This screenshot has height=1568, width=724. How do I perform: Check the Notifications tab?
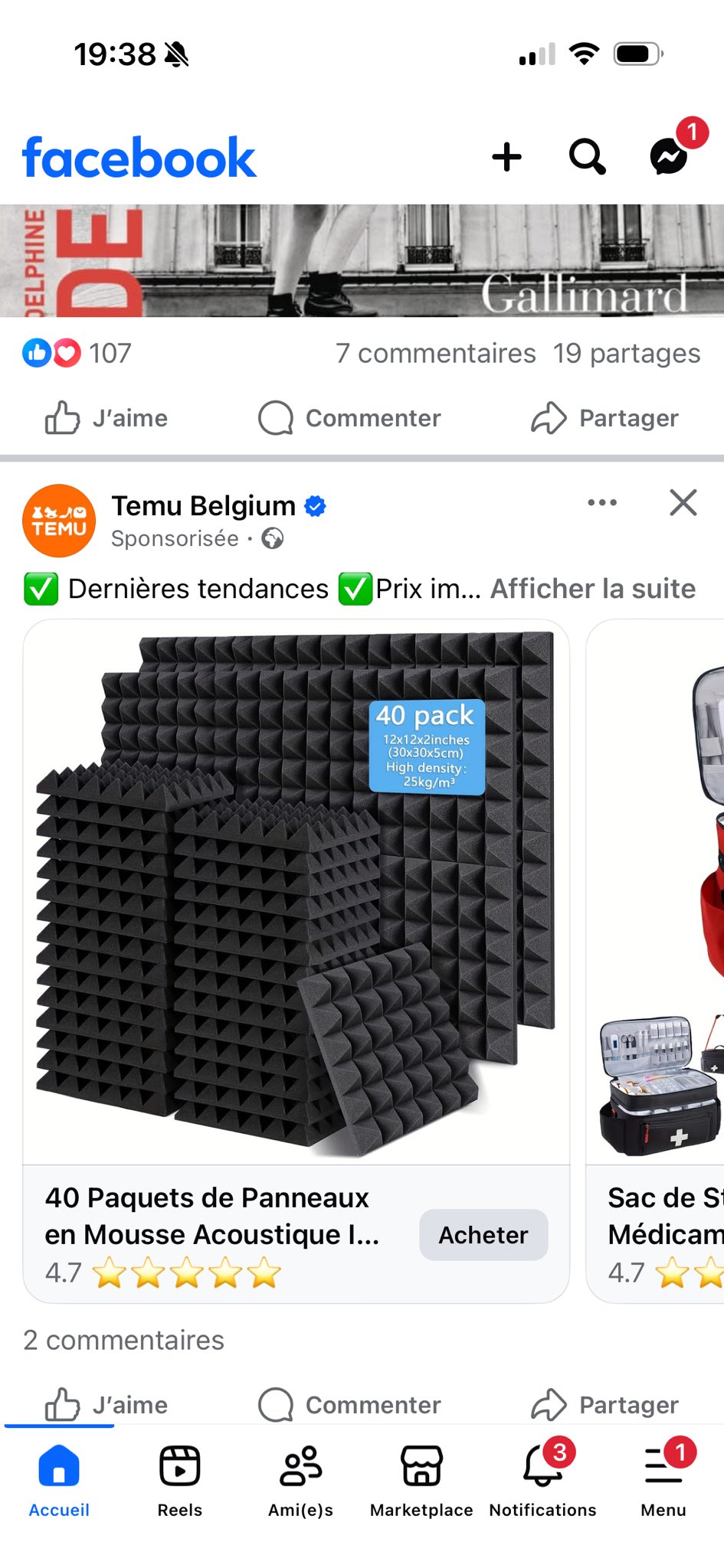542,1481
